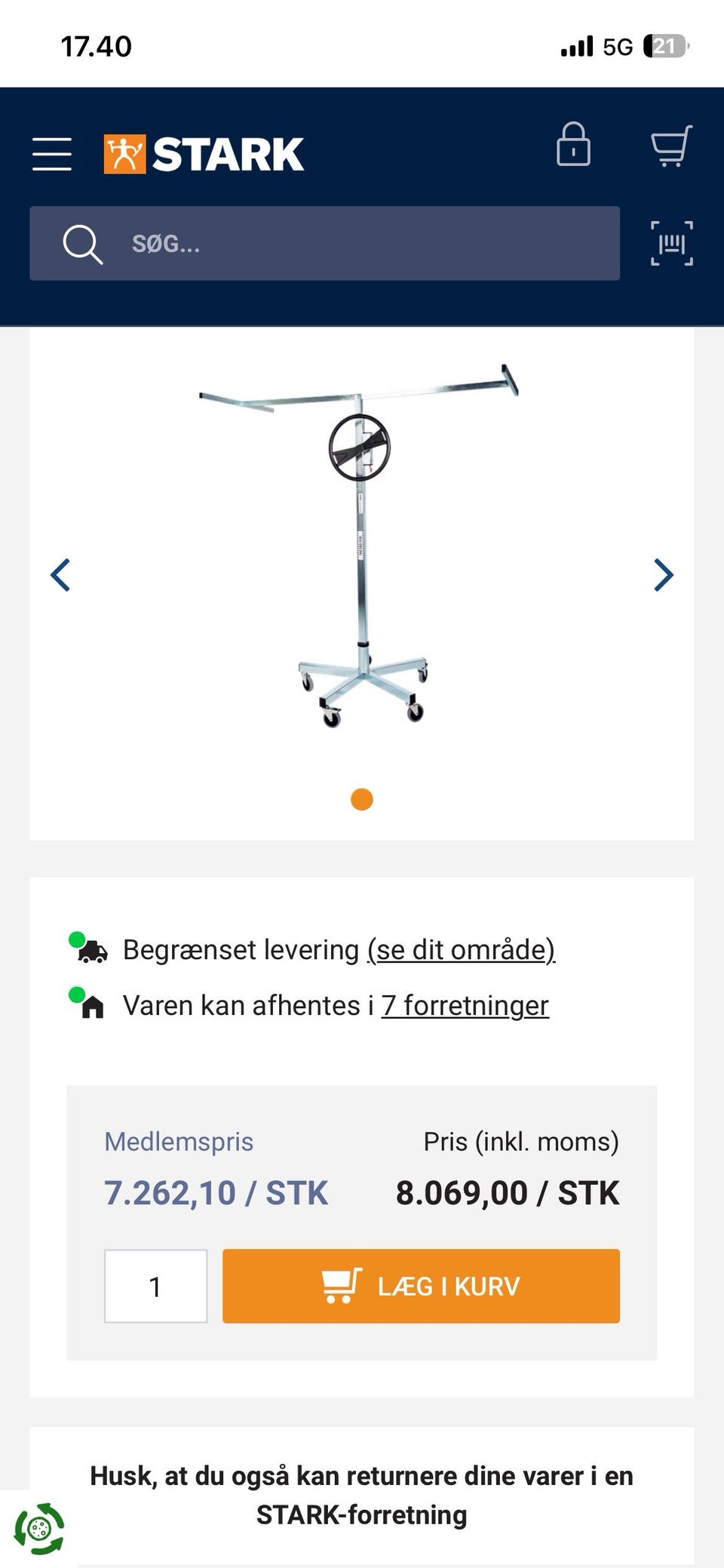Click the green dot beside pickup availability
Viewport: 724px width, 1568px height.
[x=76, y=993]
